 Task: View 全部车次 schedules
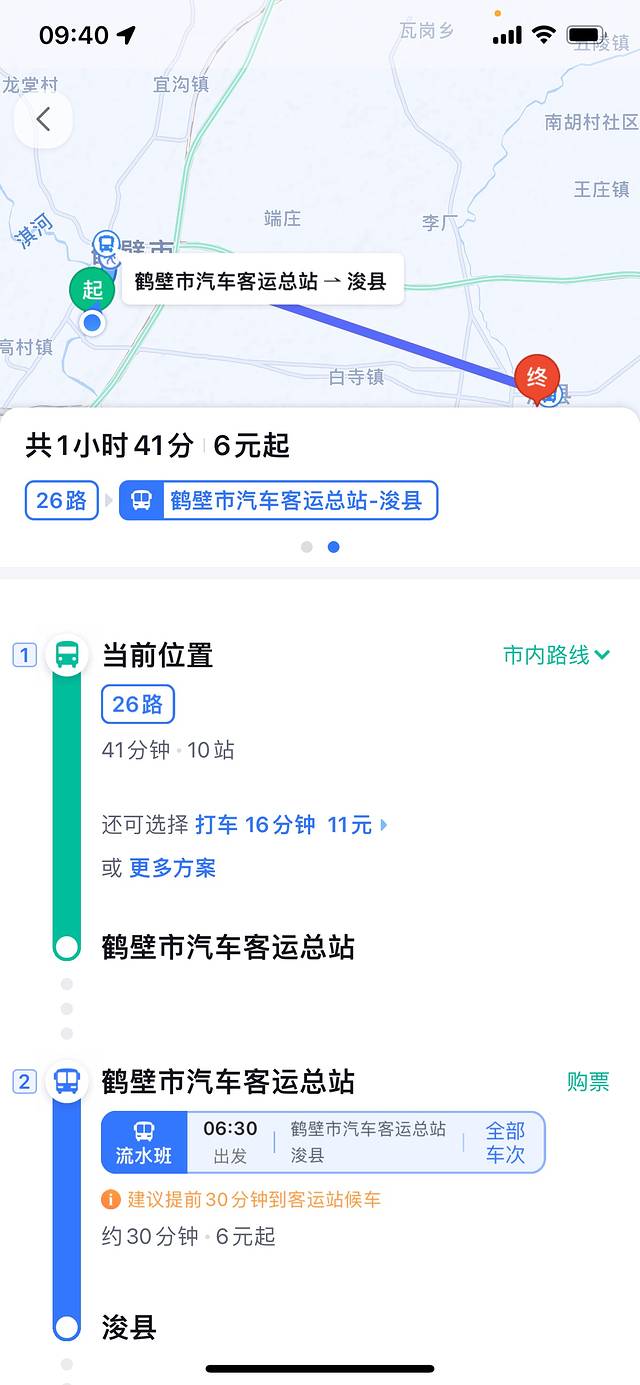(x=505, y=1143)
